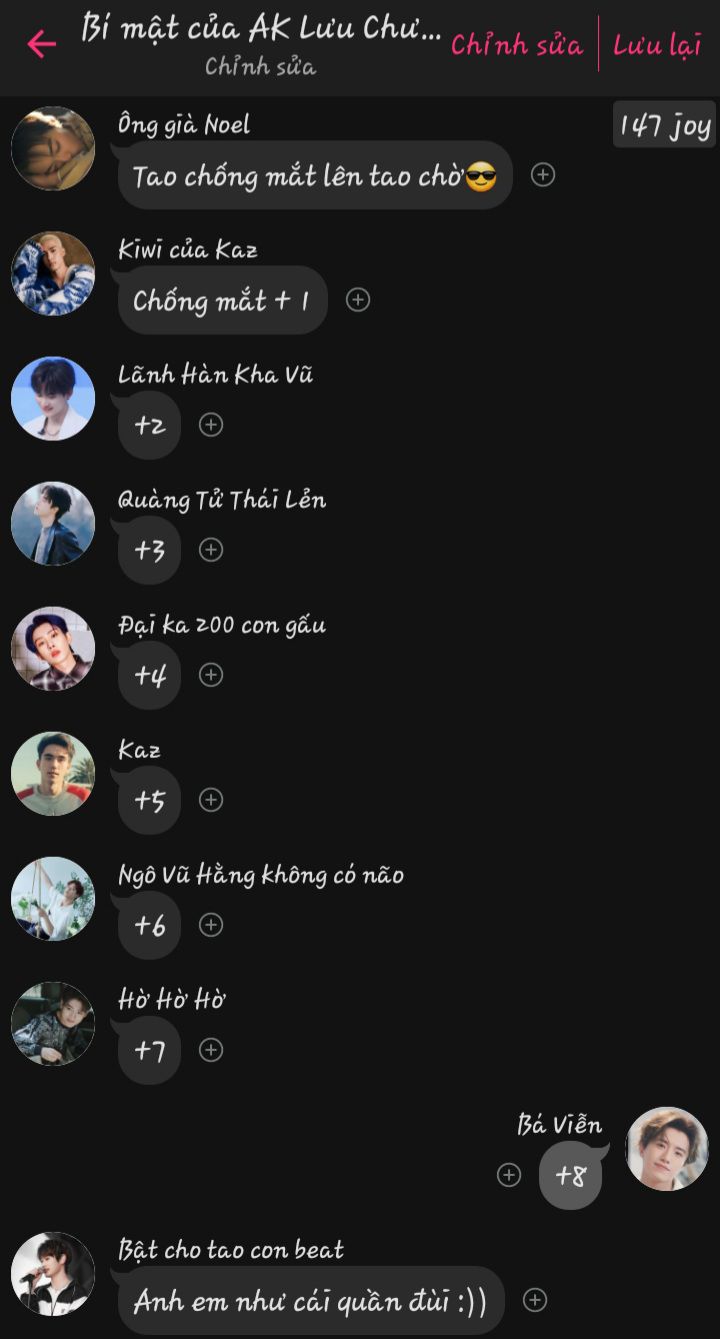Tap plus icon beside Lãnh Hàn Kha Vũ's +2
The image size is (720, 1339).
click(211, 425)
